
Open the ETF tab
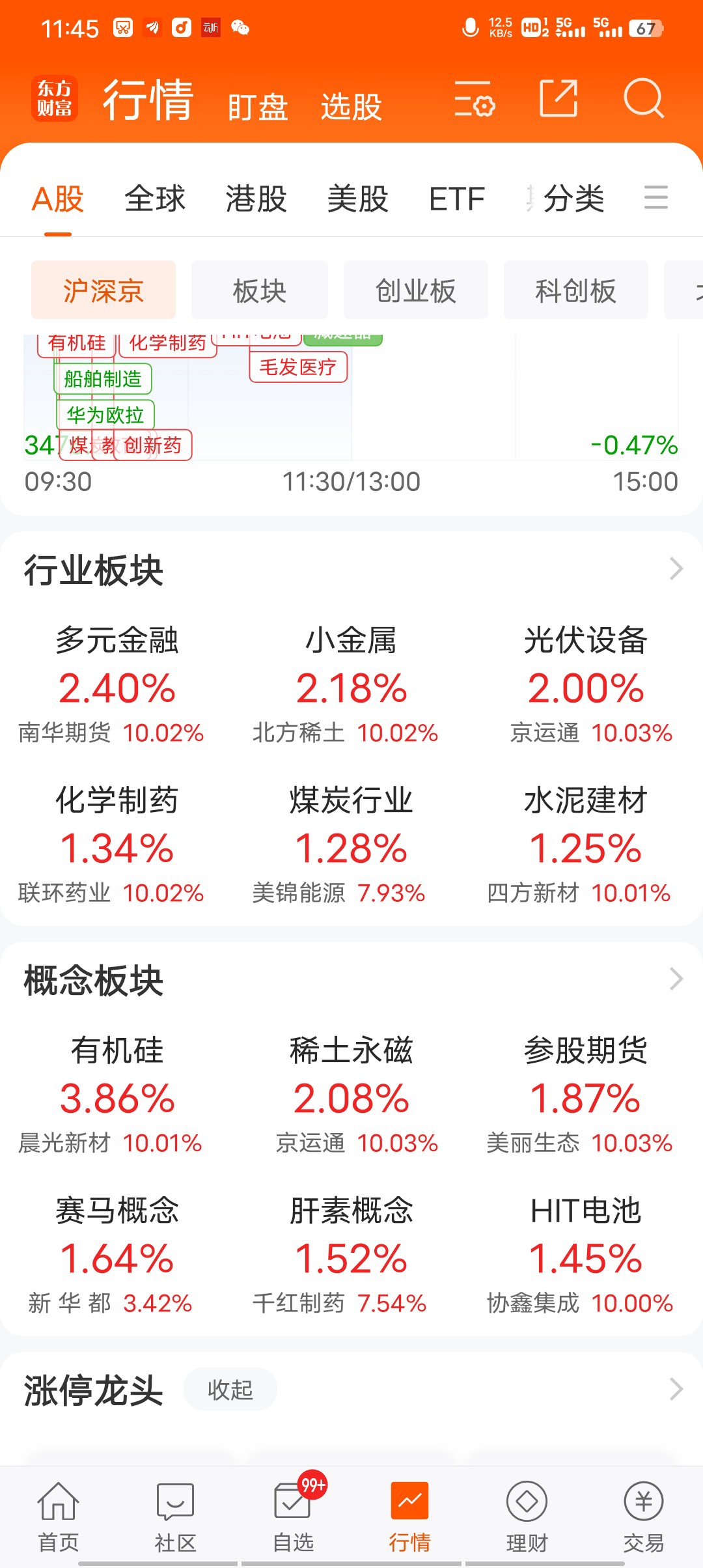(457, 199)
